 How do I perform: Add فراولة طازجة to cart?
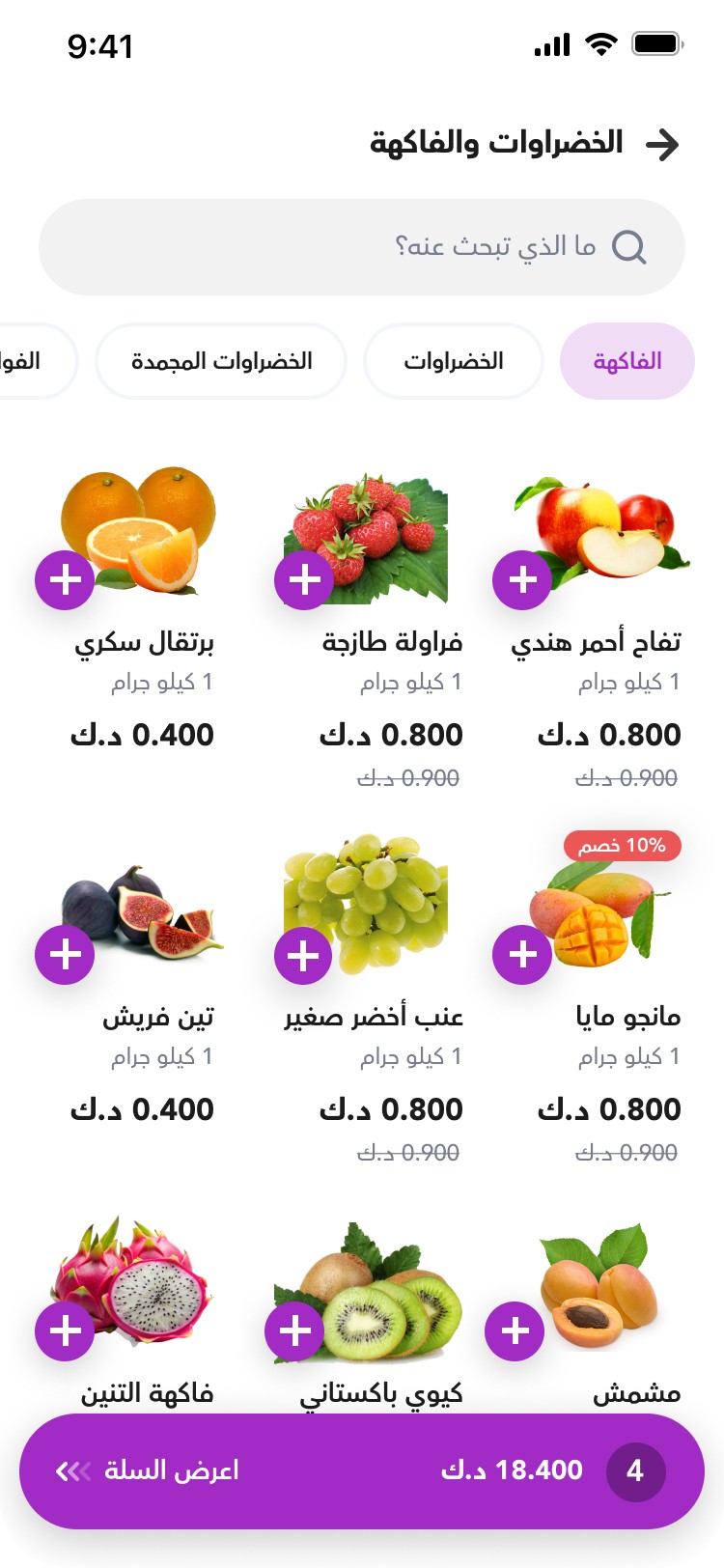point(304,580)
